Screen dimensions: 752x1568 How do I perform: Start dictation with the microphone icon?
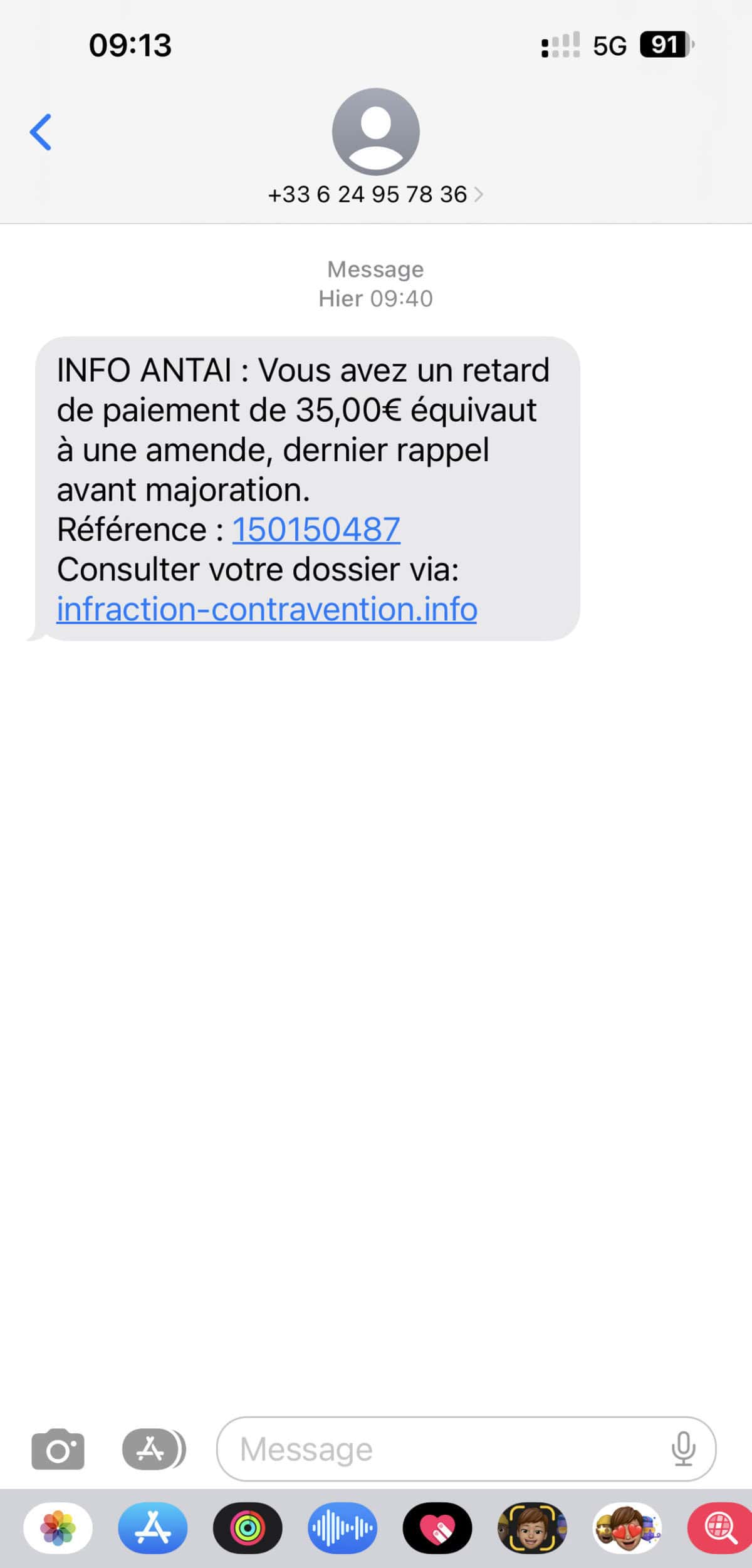coord(683,1449)
